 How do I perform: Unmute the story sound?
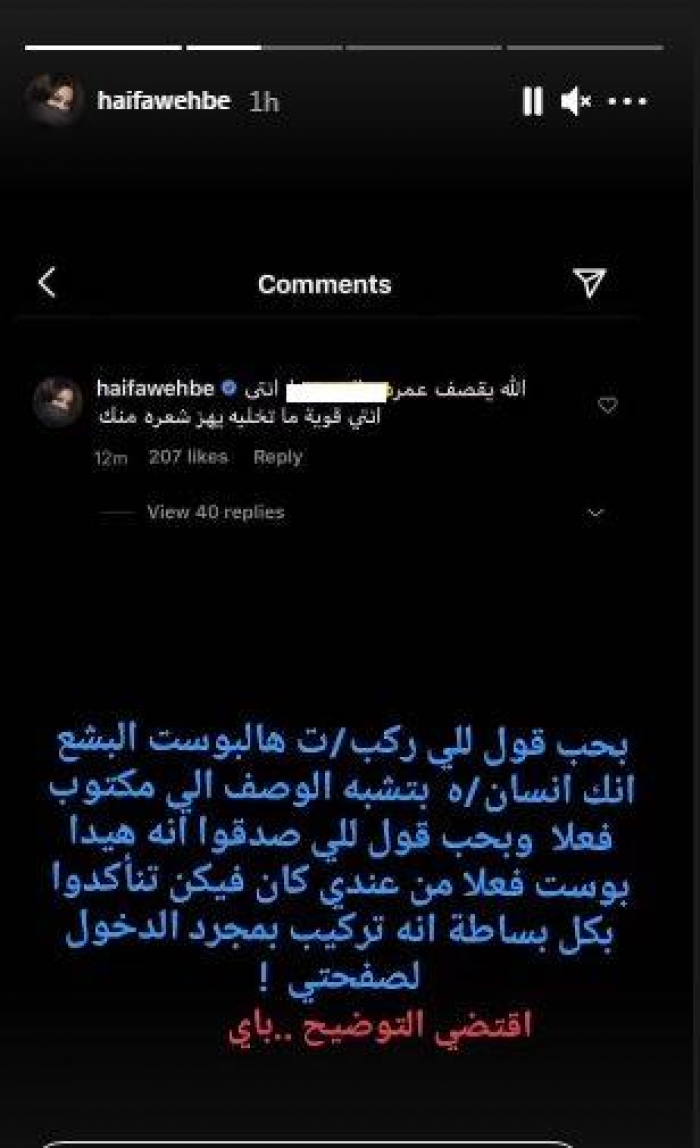(x=576, y=101)
